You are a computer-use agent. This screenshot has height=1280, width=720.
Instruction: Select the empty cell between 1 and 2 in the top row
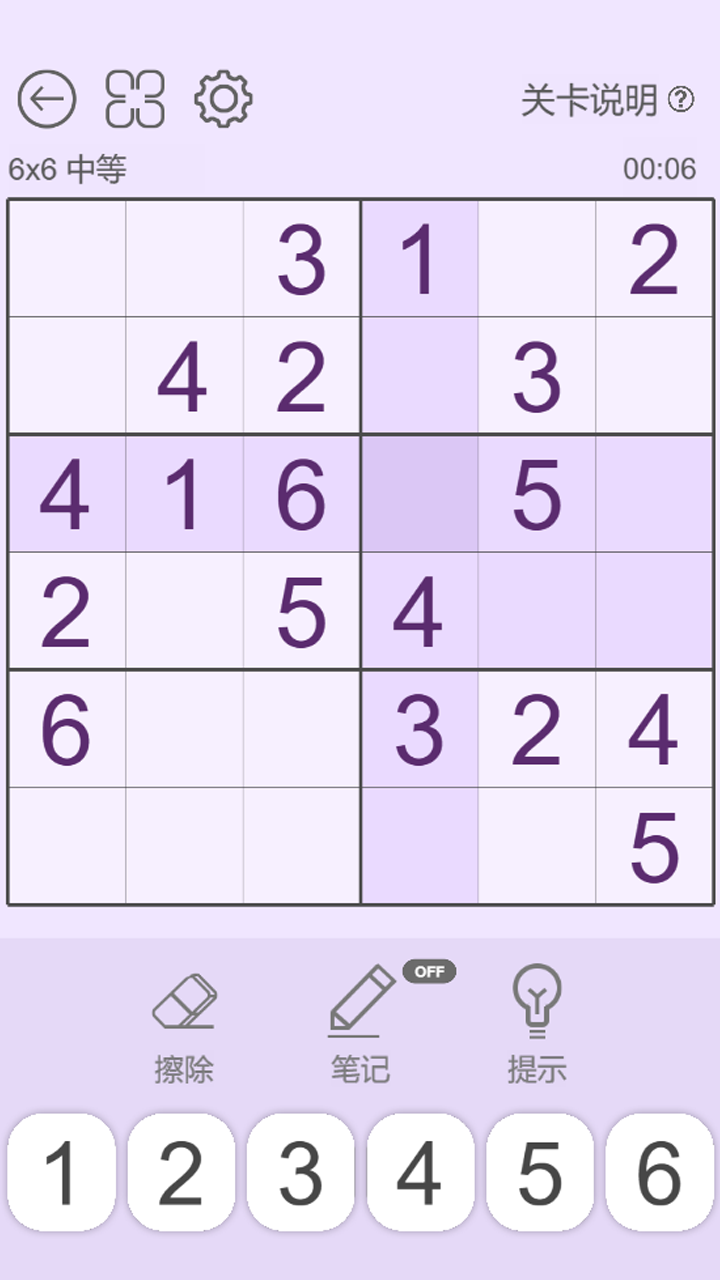tap(537, 259)
